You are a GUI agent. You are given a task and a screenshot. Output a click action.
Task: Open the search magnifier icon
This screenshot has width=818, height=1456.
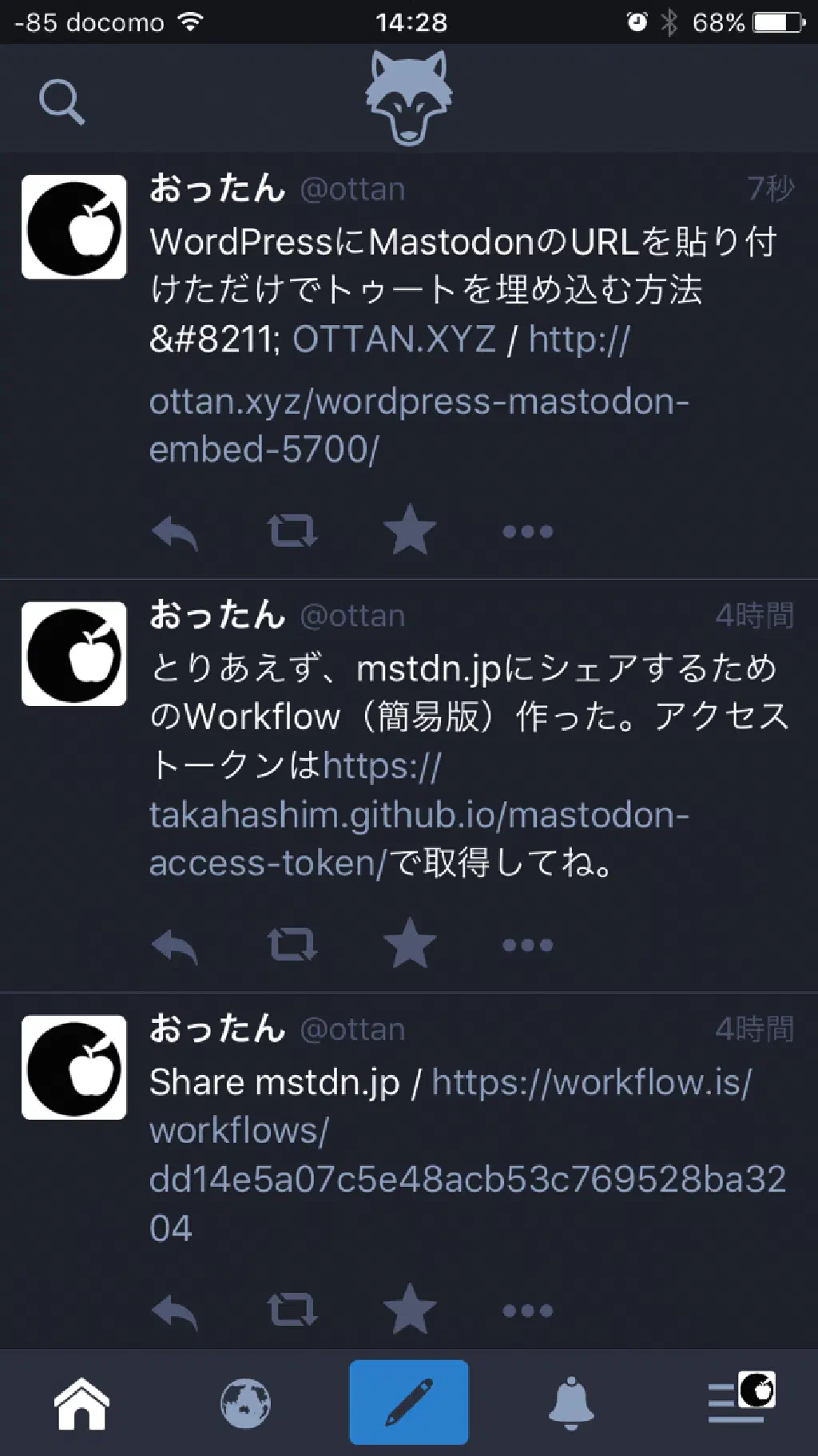[x=62, y=102]
